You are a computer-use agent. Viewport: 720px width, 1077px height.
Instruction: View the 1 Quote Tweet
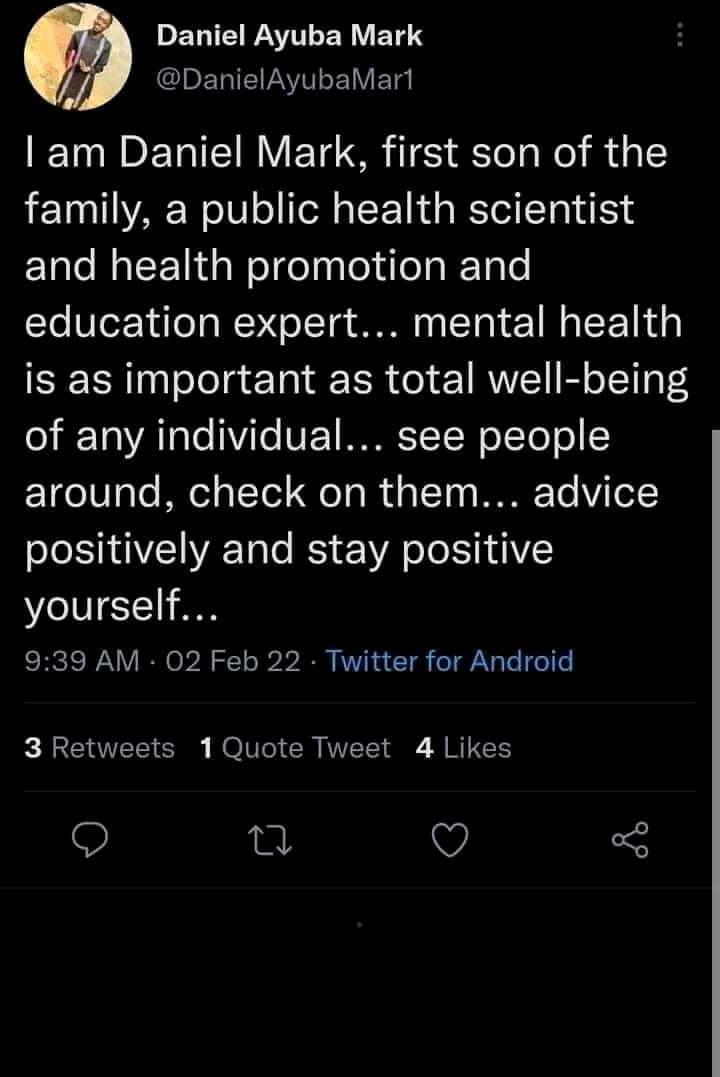point(295,748)
